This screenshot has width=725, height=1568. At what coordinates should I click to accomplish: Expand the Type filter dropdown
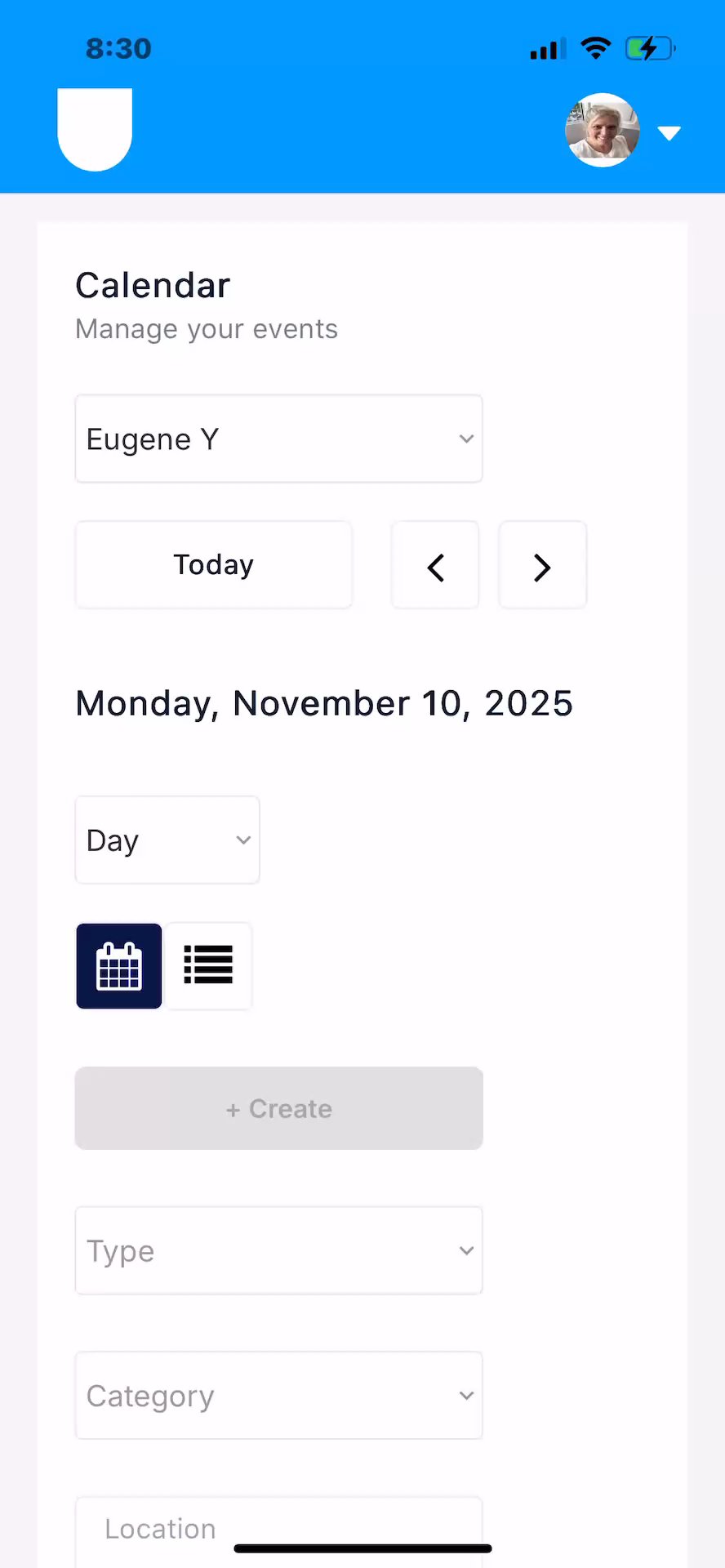point(278,1250)
